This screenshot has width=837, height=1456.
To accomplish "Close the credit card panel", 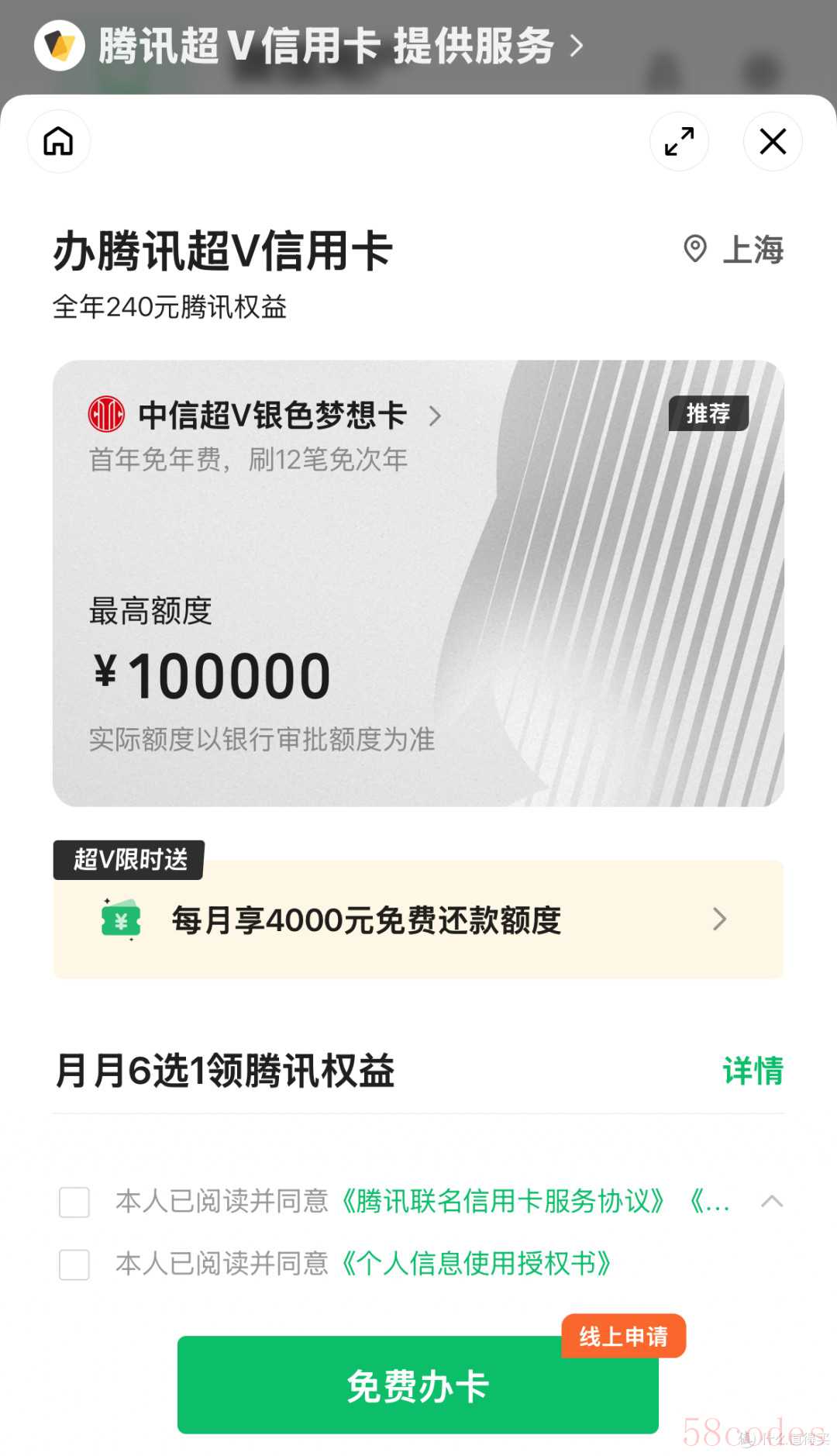I will click(773, 142).
